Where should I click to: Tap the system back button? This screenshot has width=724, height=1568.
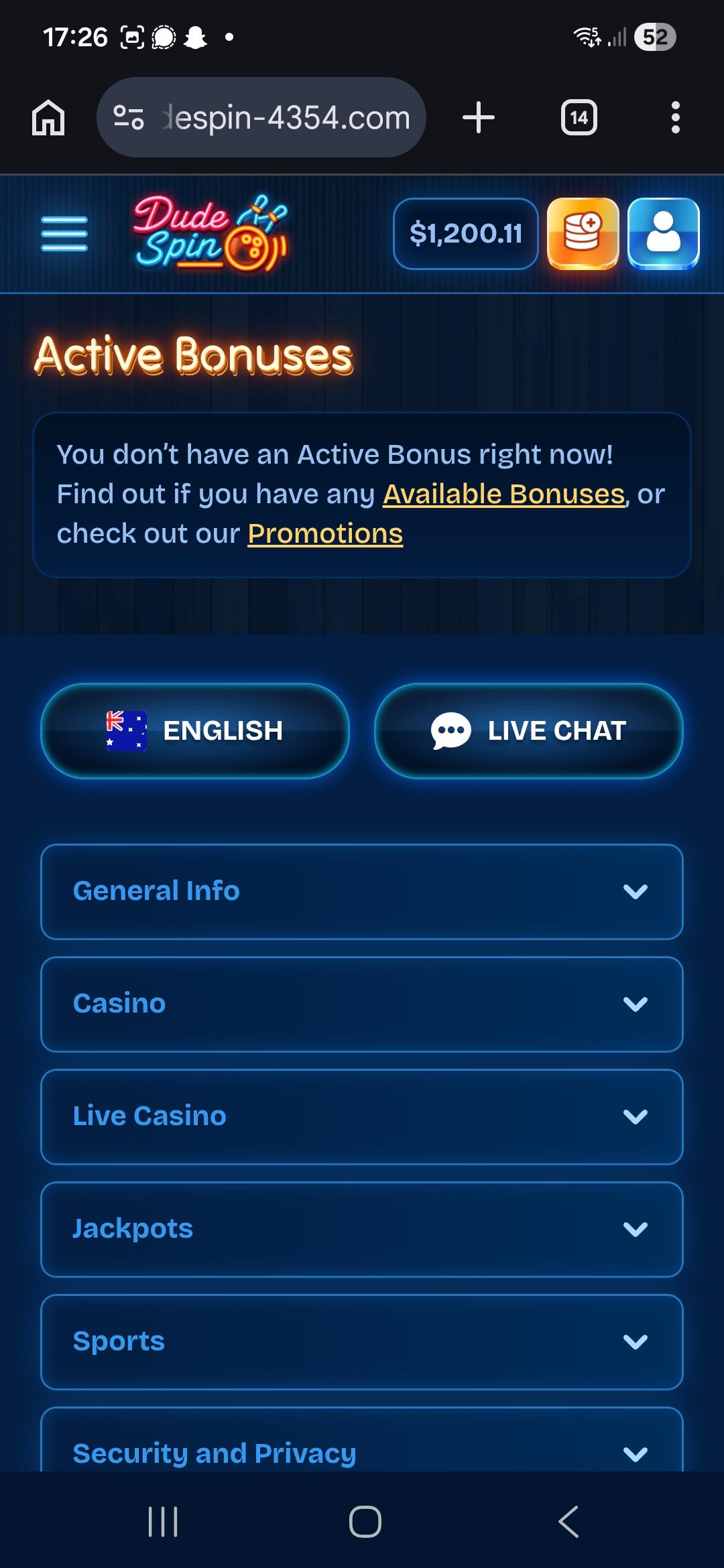click(x=568, y=1521)
